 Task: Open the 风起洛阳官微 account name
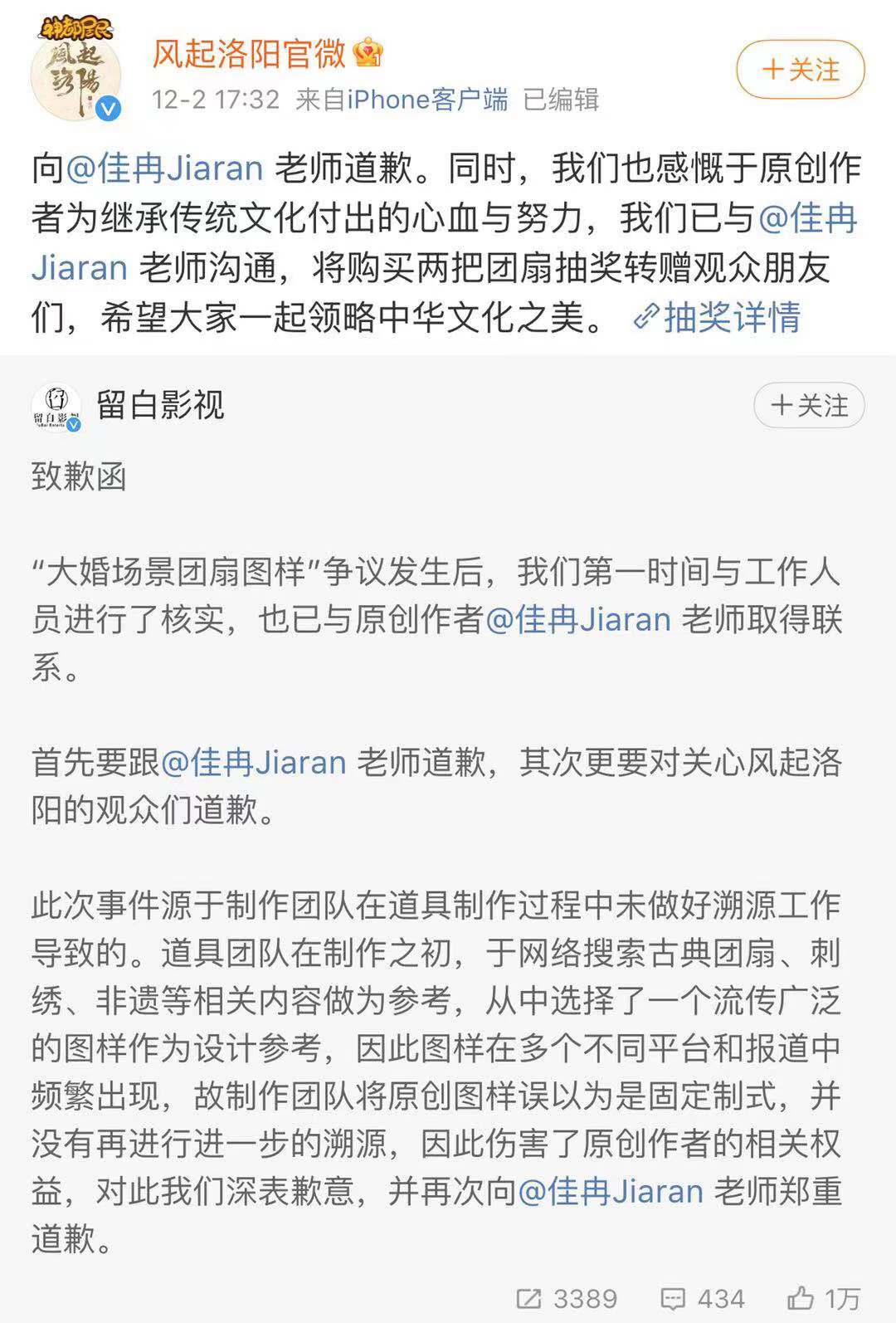(x=249, y=54)
